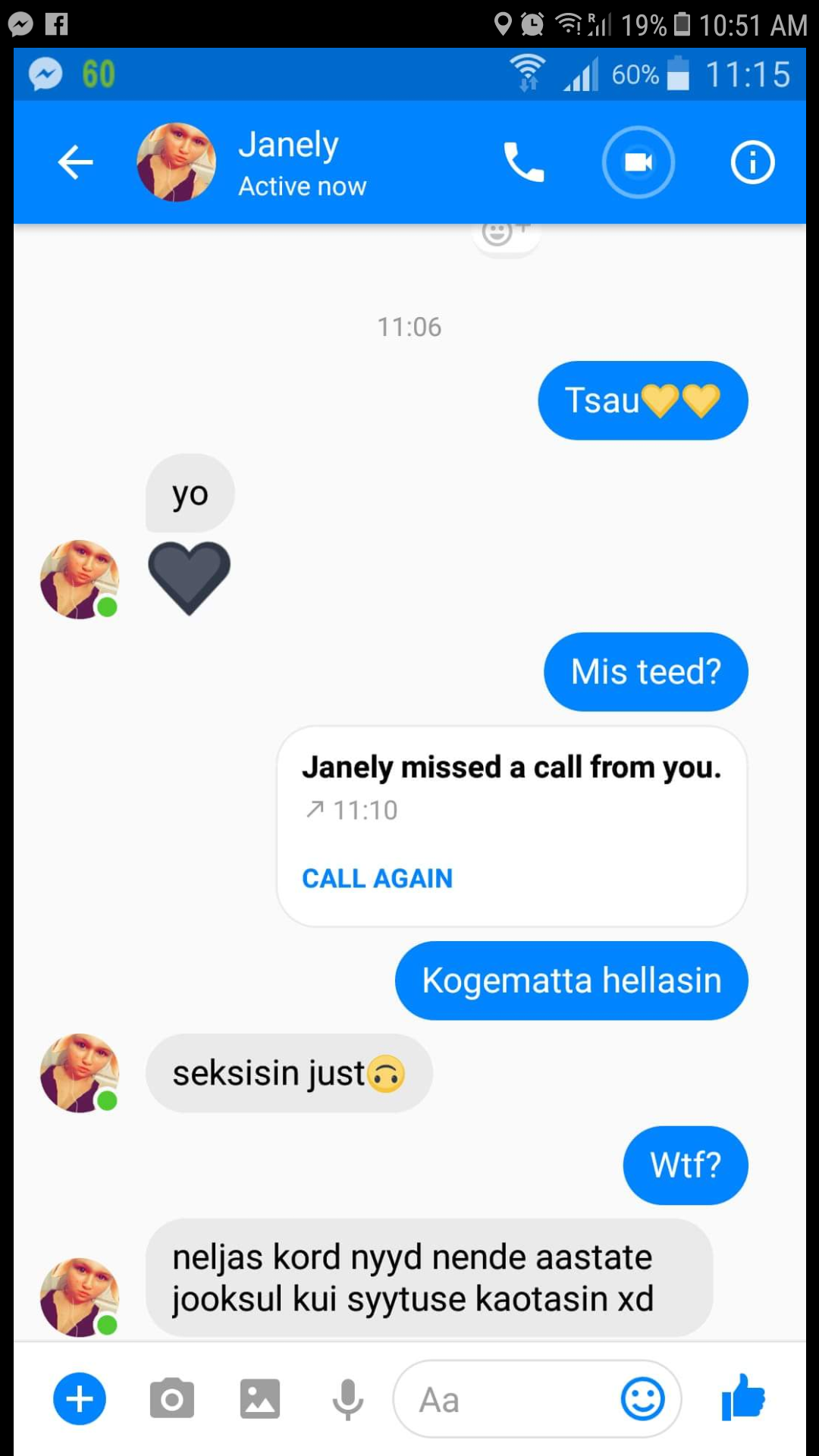Image resolution: width=819 pixels, height=1456 pixels.
Task: Open Janely's profile picture in the header
Action: point(176,162)
